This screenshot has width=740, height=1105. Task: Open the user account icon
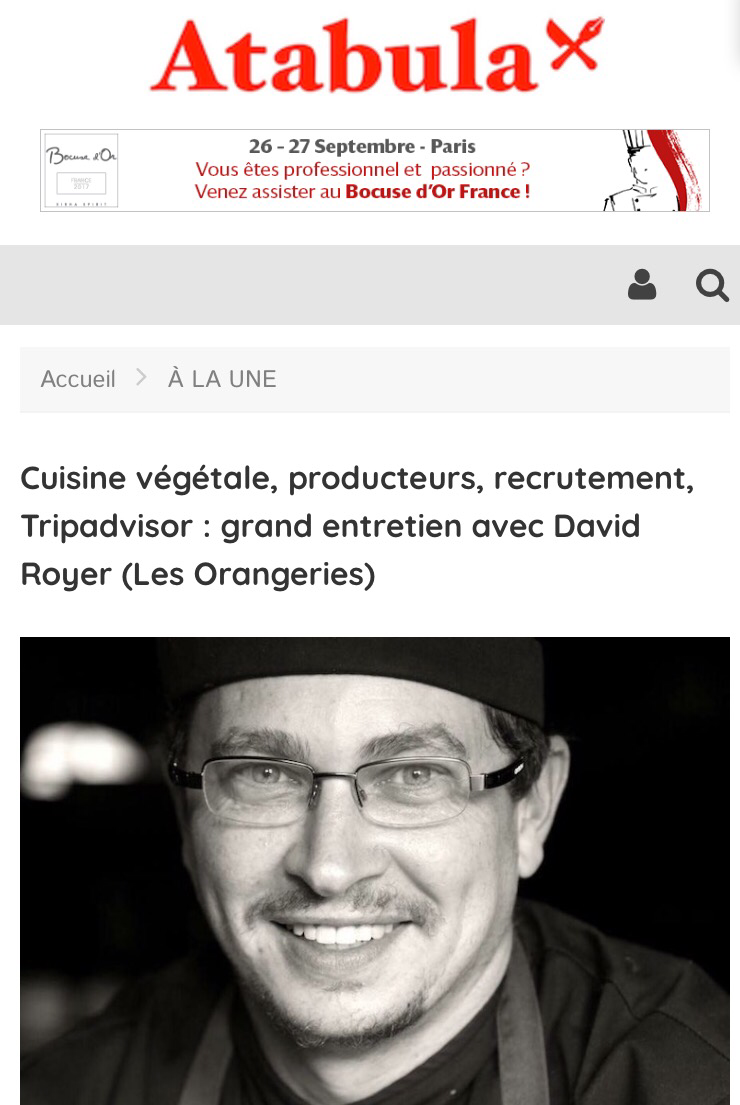point(642,285)
